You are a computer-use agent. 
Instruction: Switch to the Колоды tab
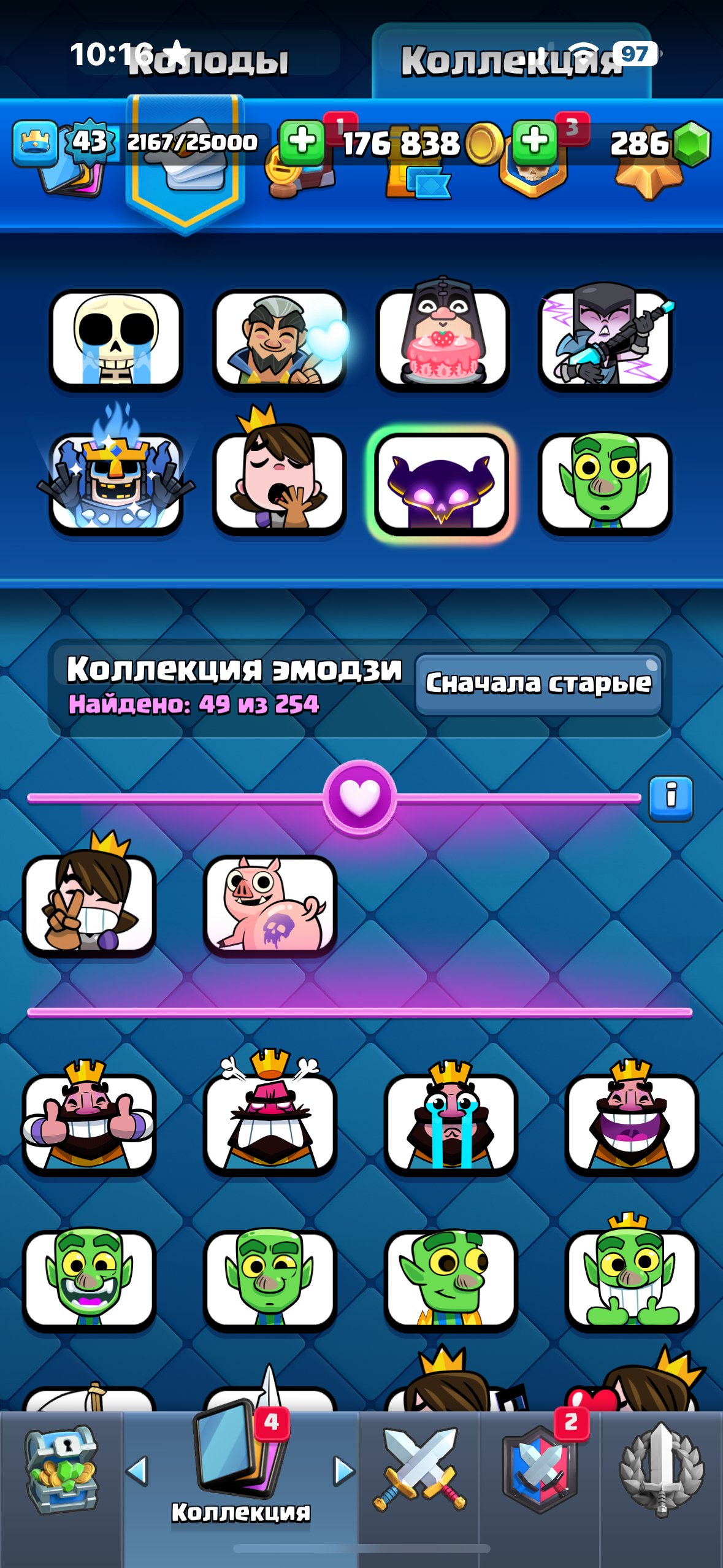[x=207, y=60]
